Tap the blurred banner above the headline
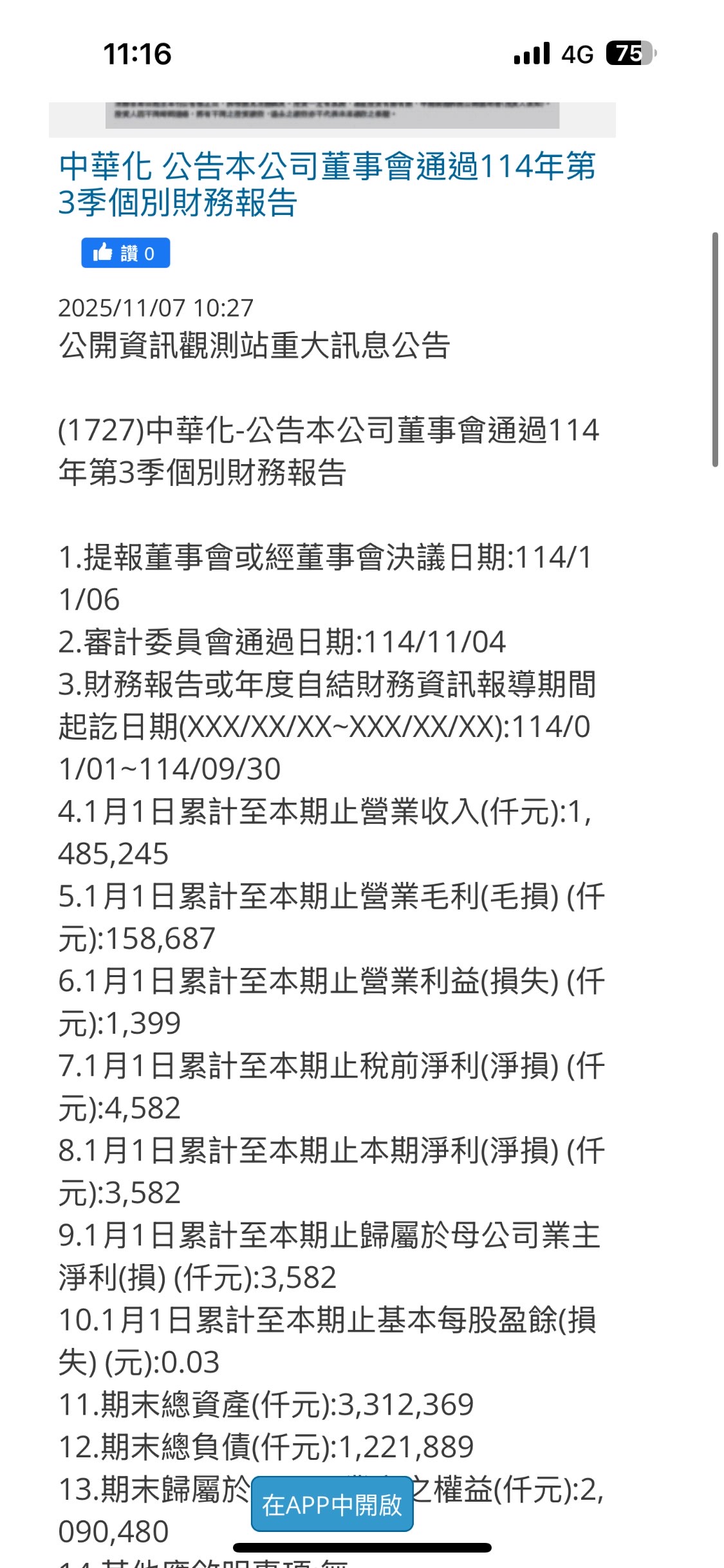724x1568 pixels. 332,117
